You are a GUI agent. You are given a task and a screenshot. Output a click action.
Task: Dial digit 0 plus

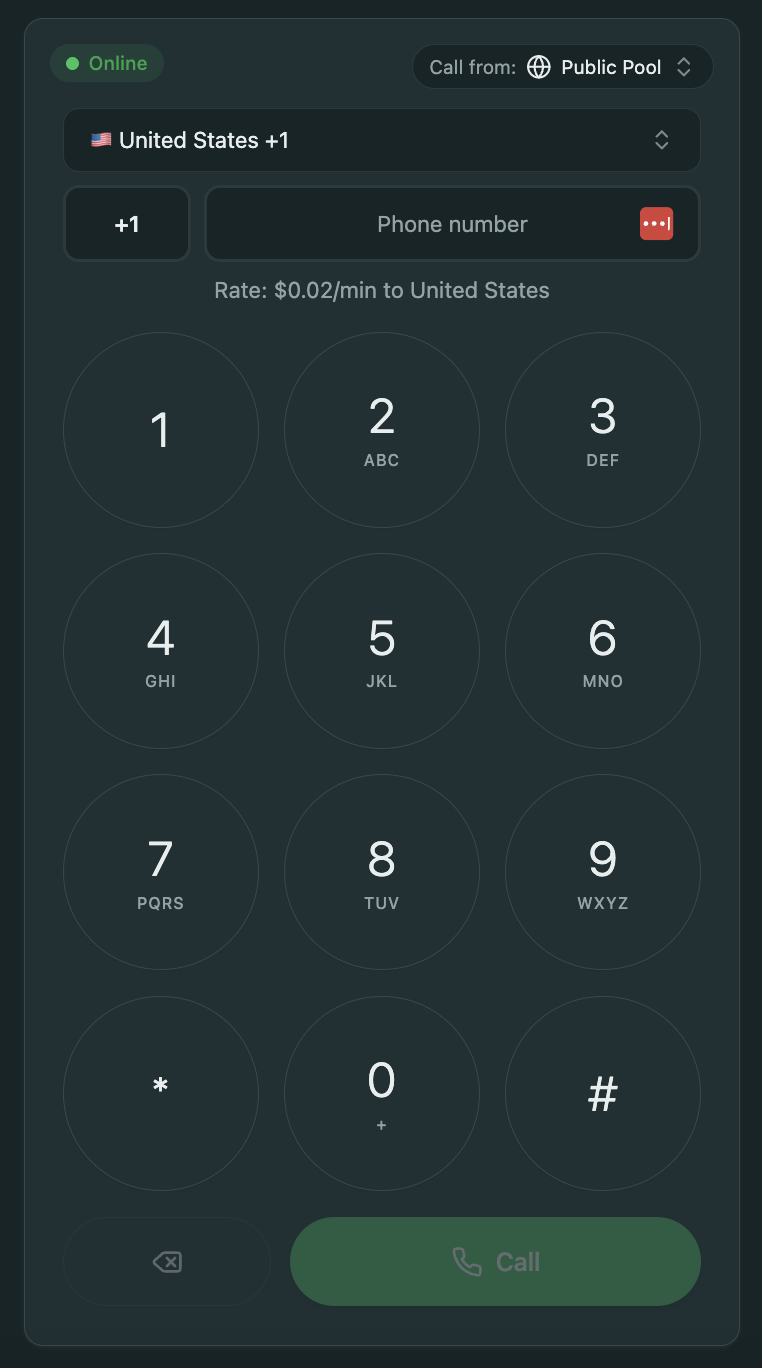point(382,1093)
